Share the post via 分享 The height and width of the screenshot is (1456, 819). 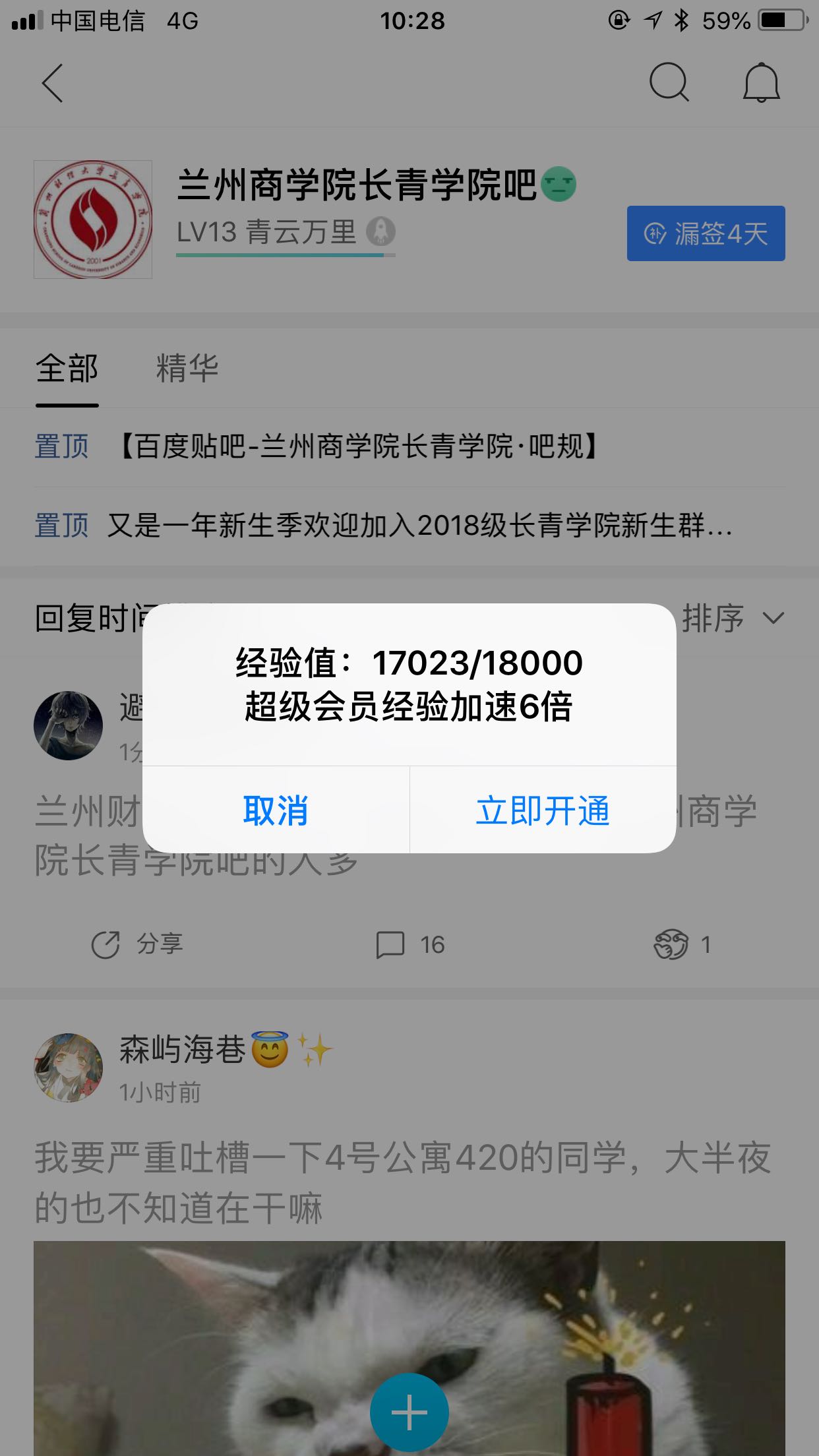[136, 944]
